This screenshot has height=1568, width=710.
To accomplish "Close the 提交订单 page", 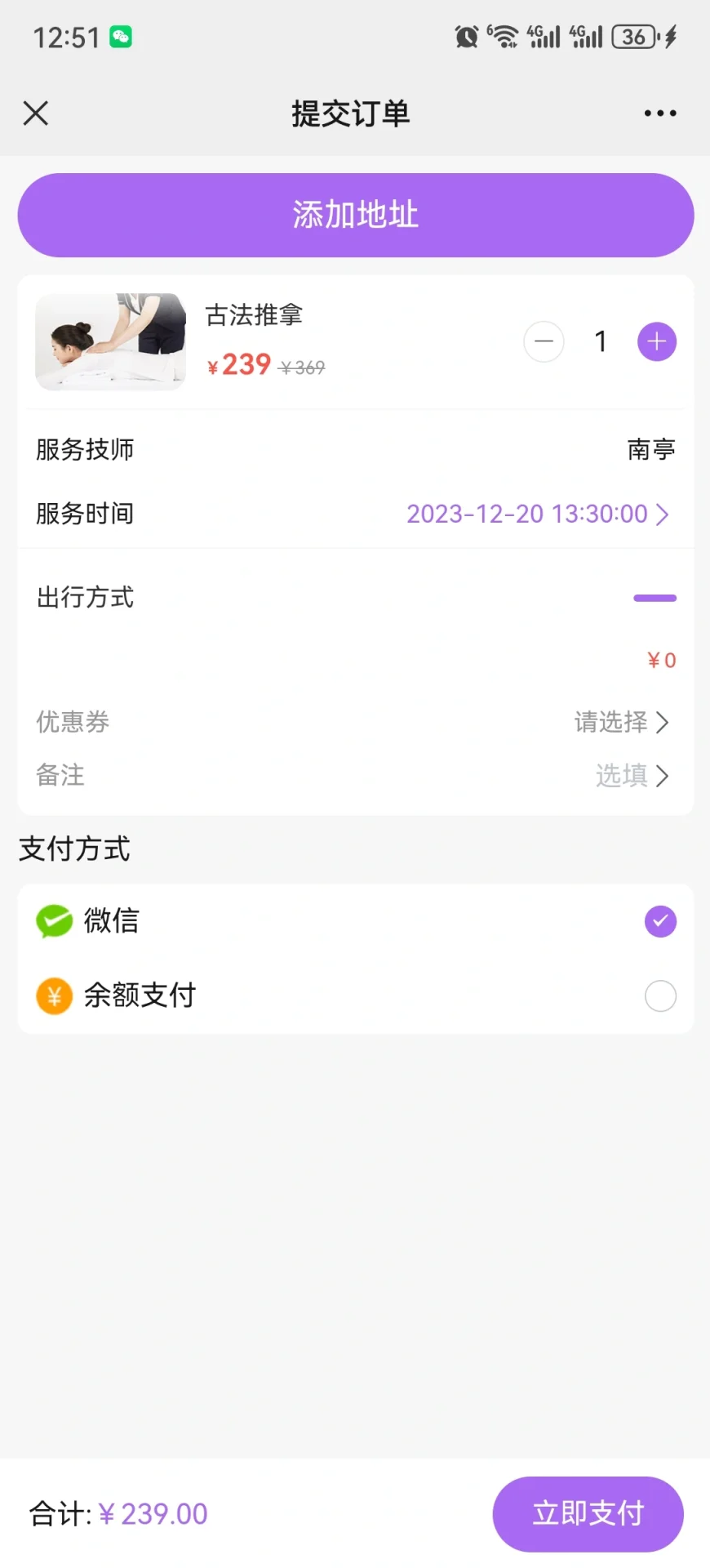I will pyautogui.click(x=36, y=114).
